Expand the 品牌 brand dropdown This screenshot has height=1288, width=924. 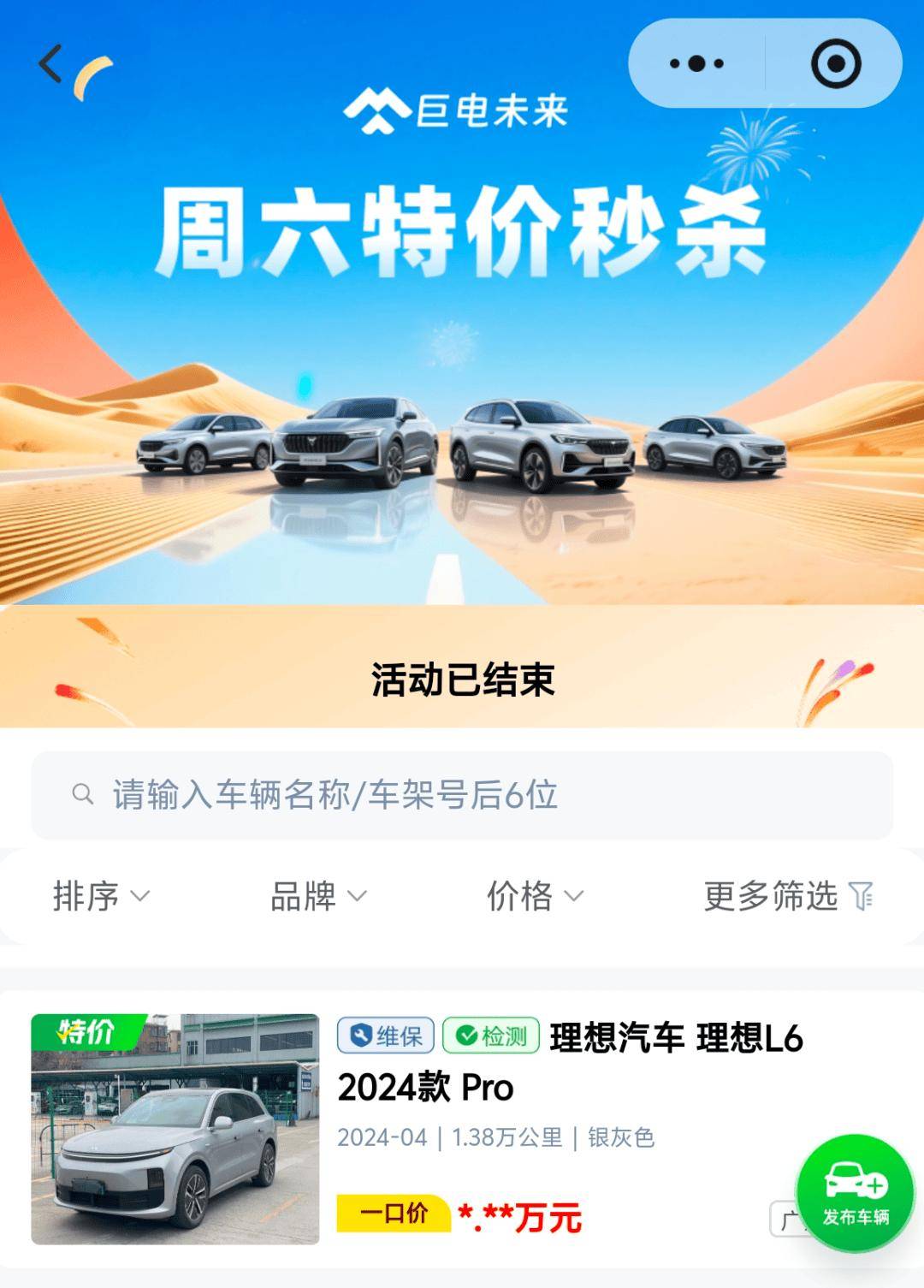[x=318, y=896]
